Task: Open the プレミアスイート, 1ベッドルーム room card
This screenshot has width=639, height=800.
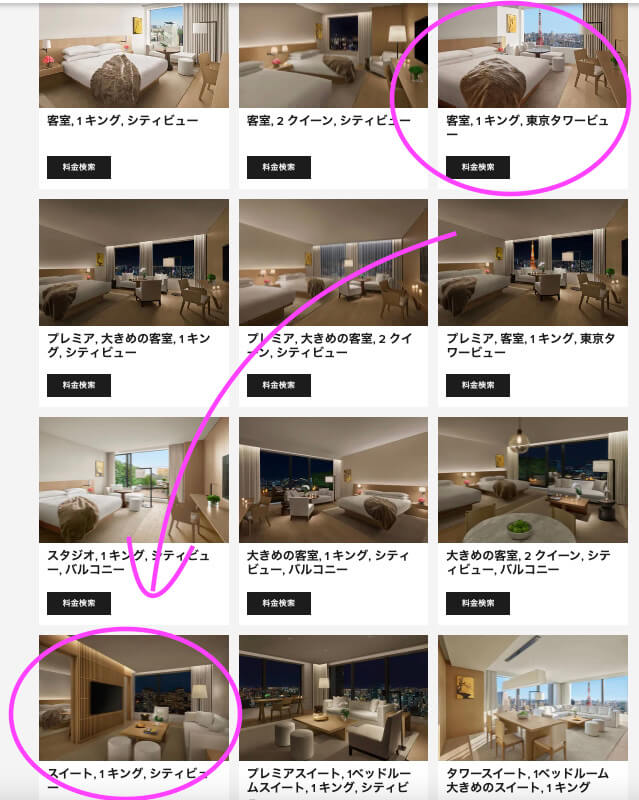Action: pyautogui.click(x=333, y=698)
